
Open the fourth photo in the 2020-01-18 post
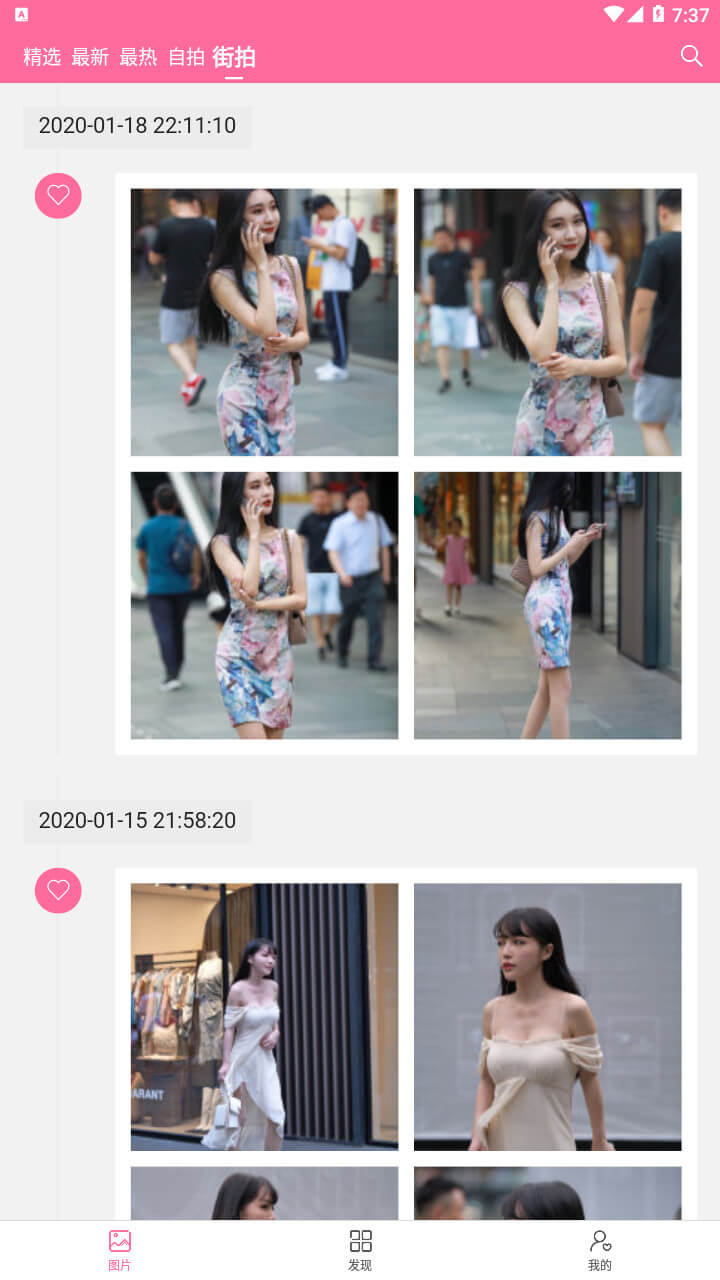548,605
